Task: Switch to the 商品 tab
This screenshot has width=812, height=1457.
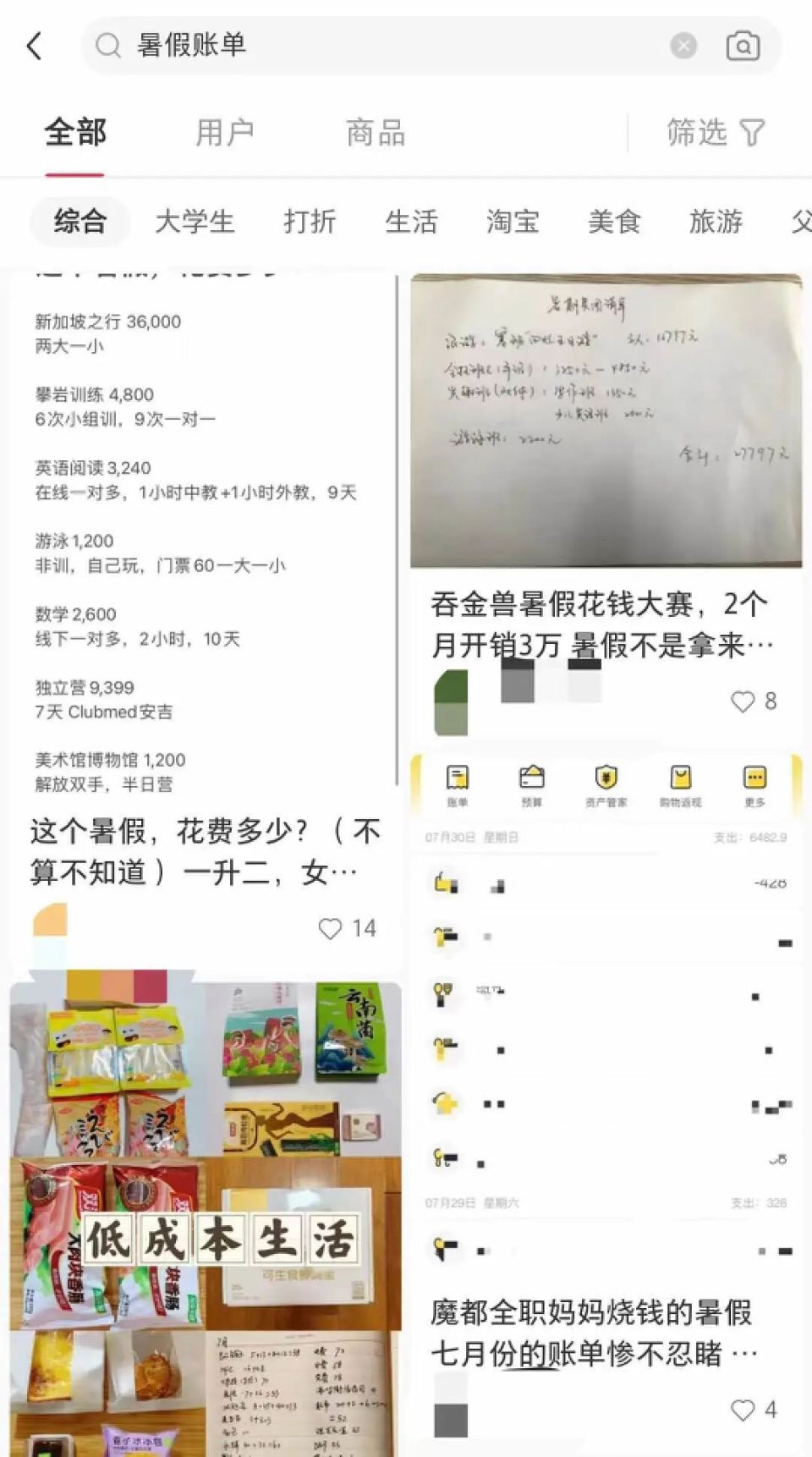Action: (x=373, y=132)
